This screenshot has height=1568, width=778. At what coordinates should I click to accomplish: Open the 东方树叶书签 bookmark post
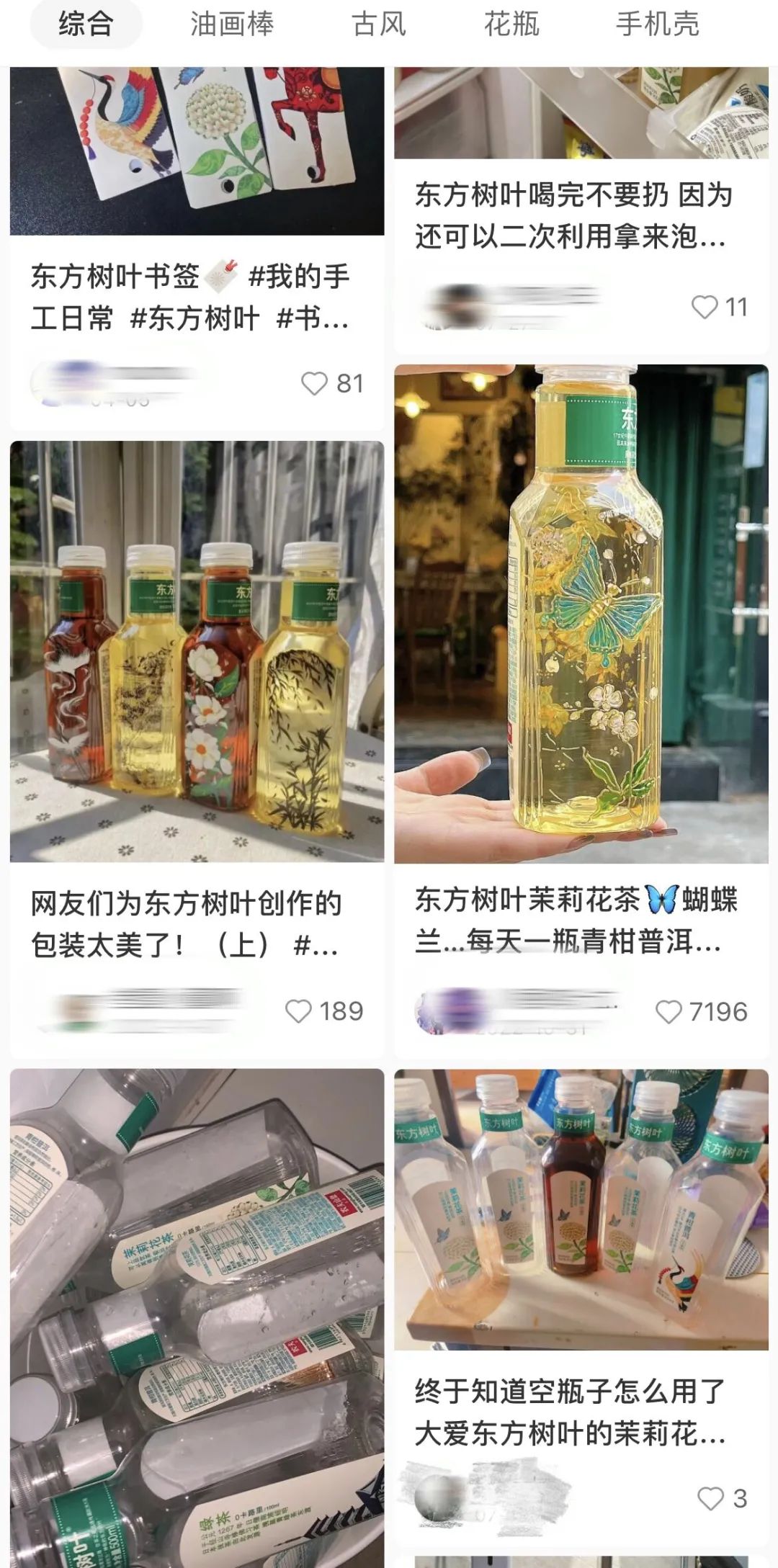190,296
